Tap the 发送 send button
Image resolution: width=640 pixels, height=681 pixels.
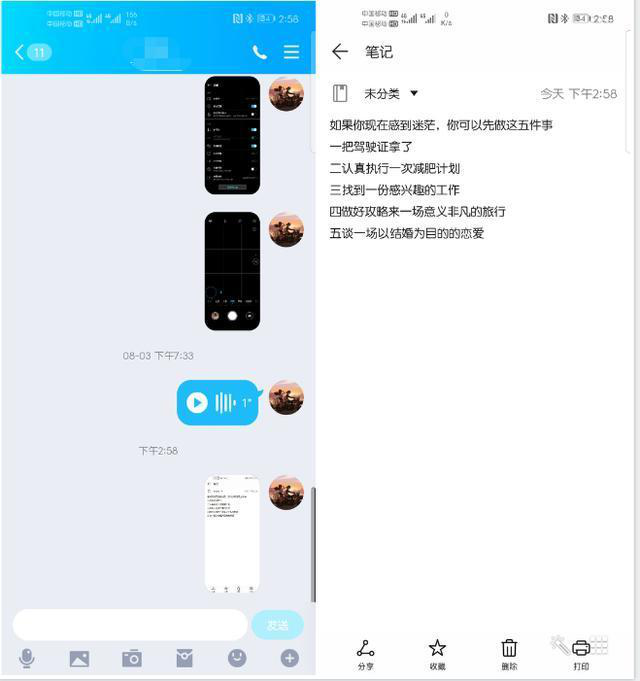[277, 625]
